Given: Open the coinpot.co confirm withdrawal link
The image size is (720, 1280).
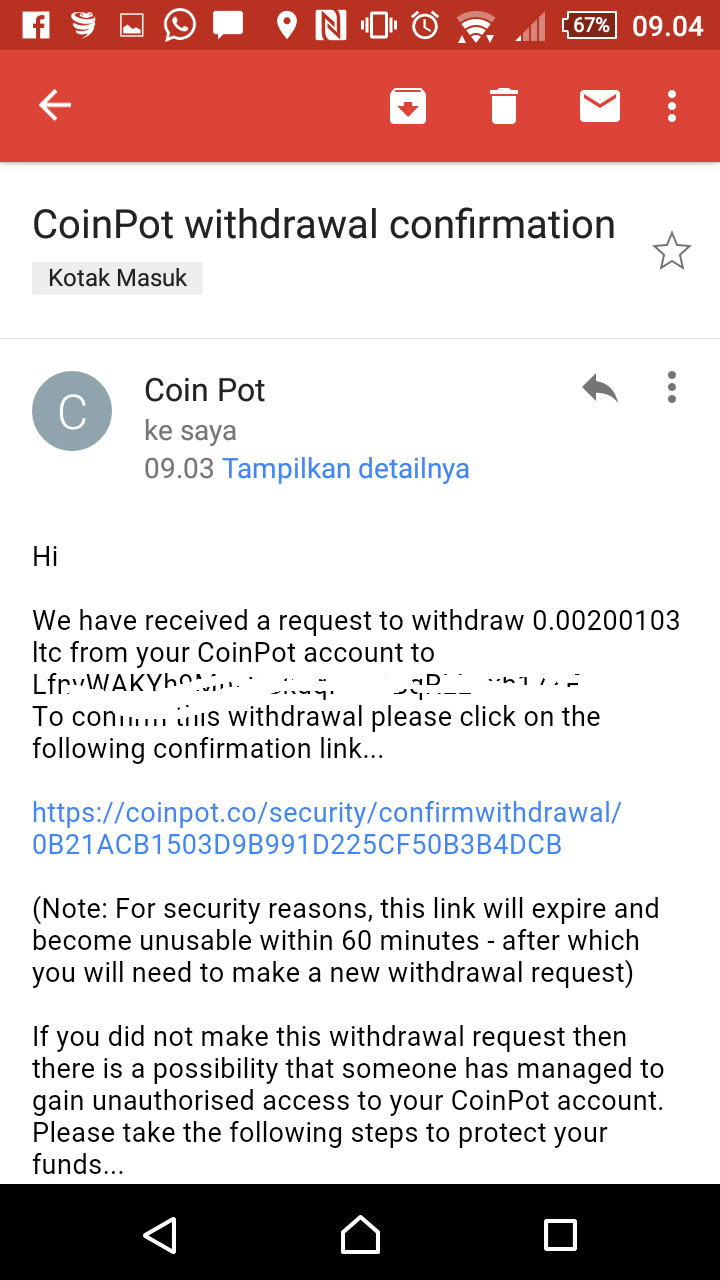Looking at the screenshot, I should click(327, 828).
